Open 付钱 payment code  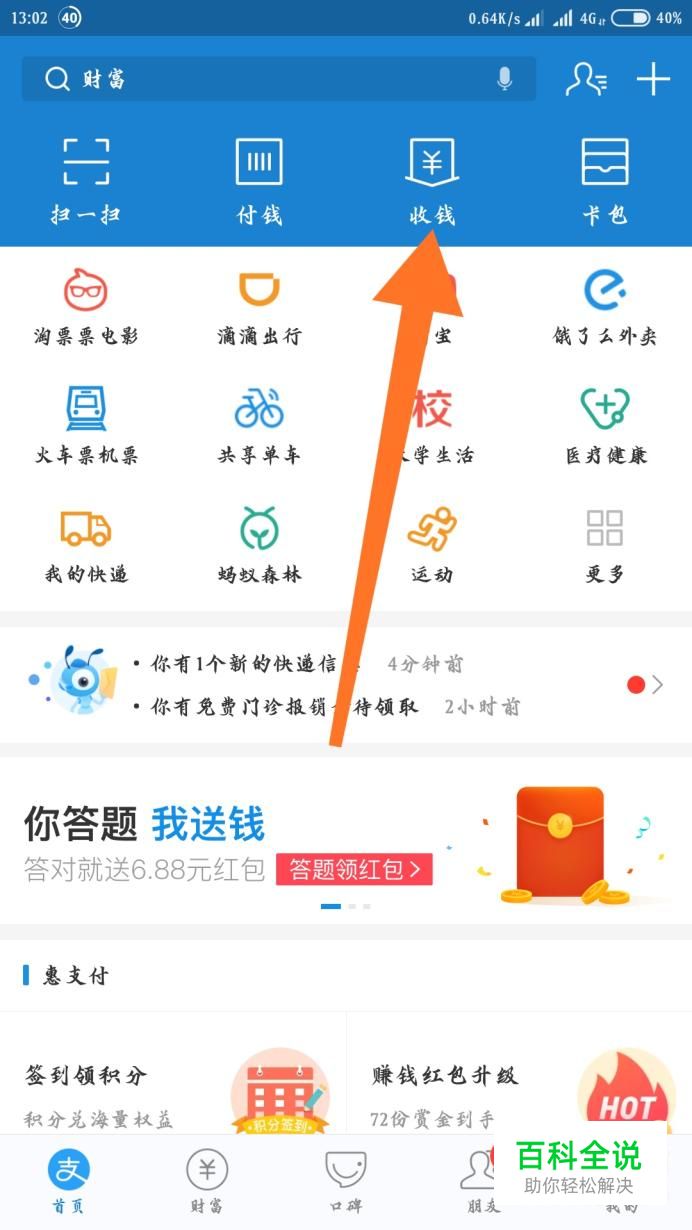click(x=259, y=180)
